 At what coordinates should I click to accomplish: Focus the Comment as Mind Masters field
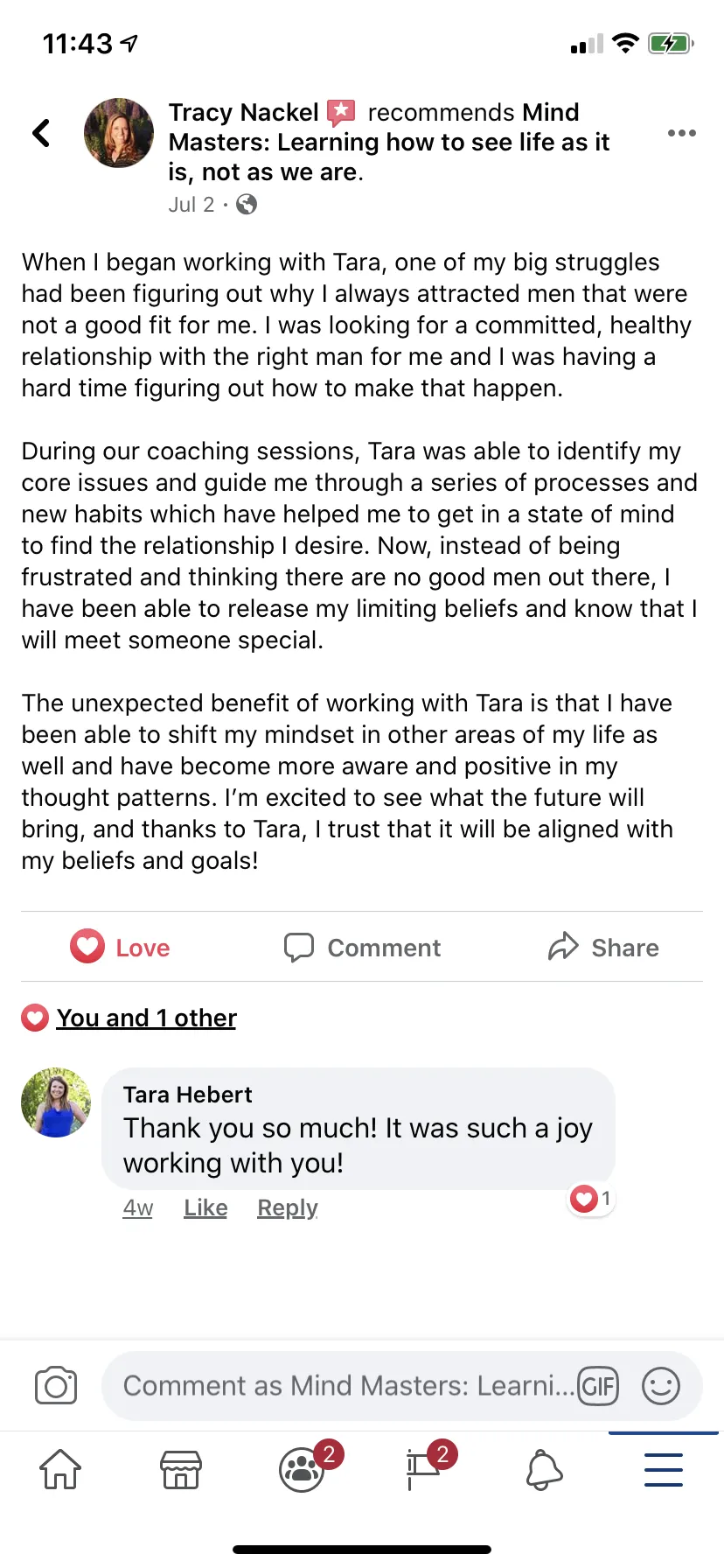(348, 1386)
